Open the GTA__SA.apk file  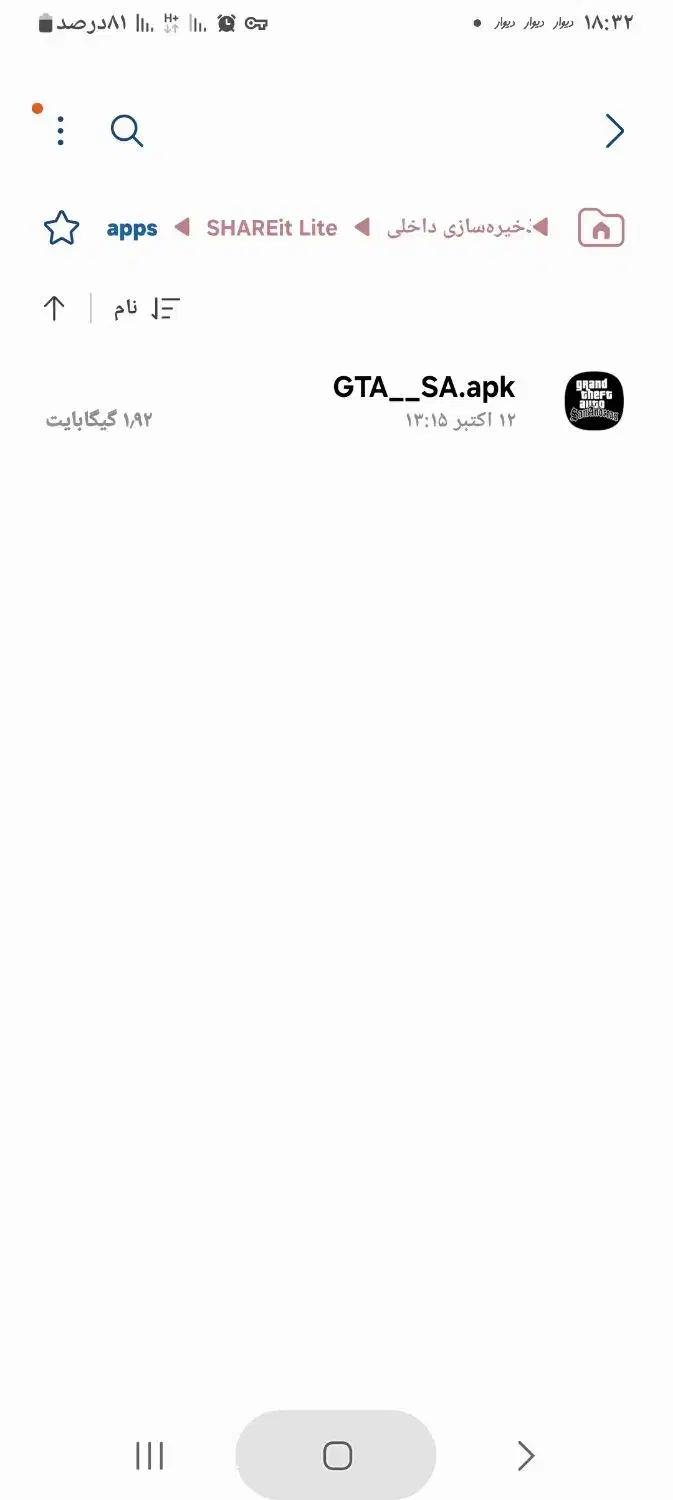(x=424, y=400)
